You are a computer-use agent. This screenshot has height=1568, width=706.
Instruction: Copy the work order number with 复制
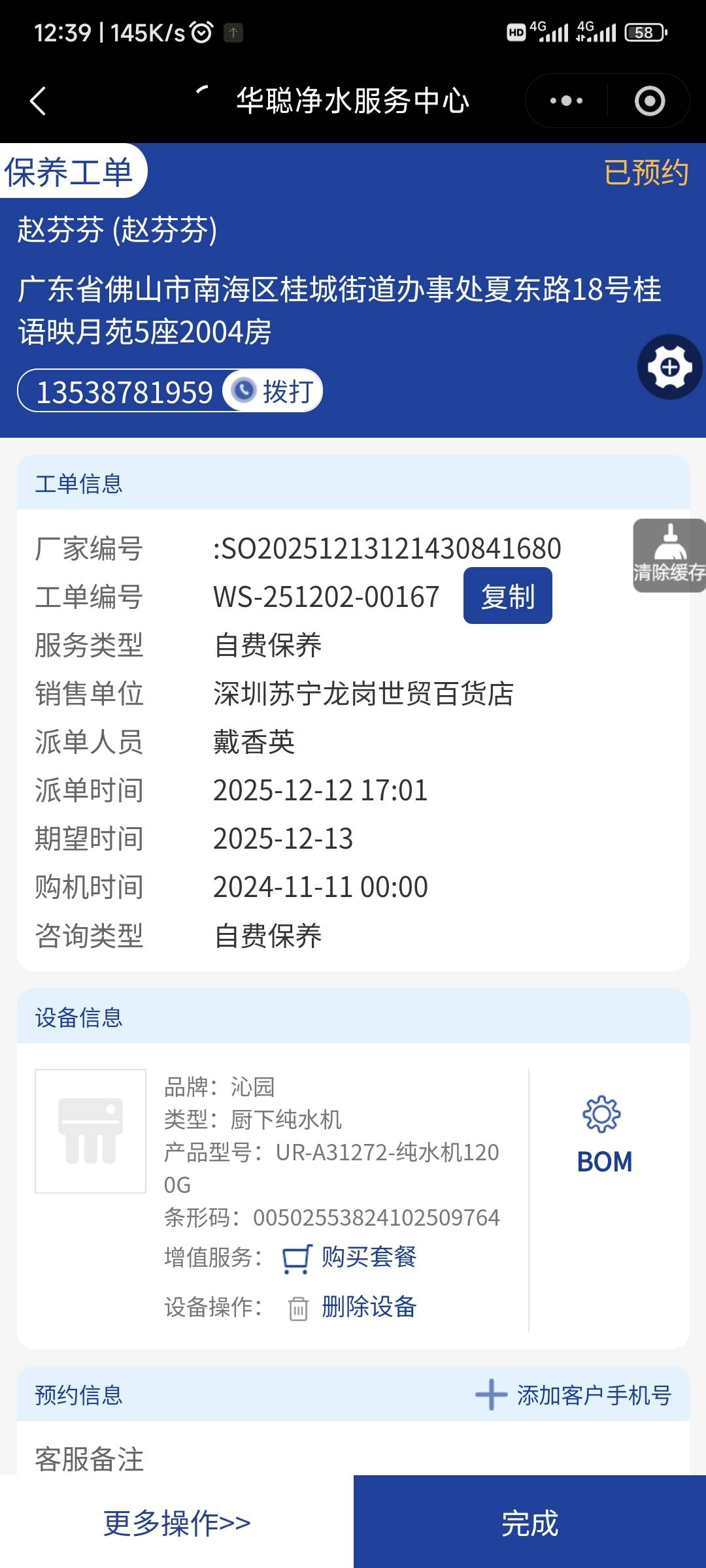pos(507,596)
